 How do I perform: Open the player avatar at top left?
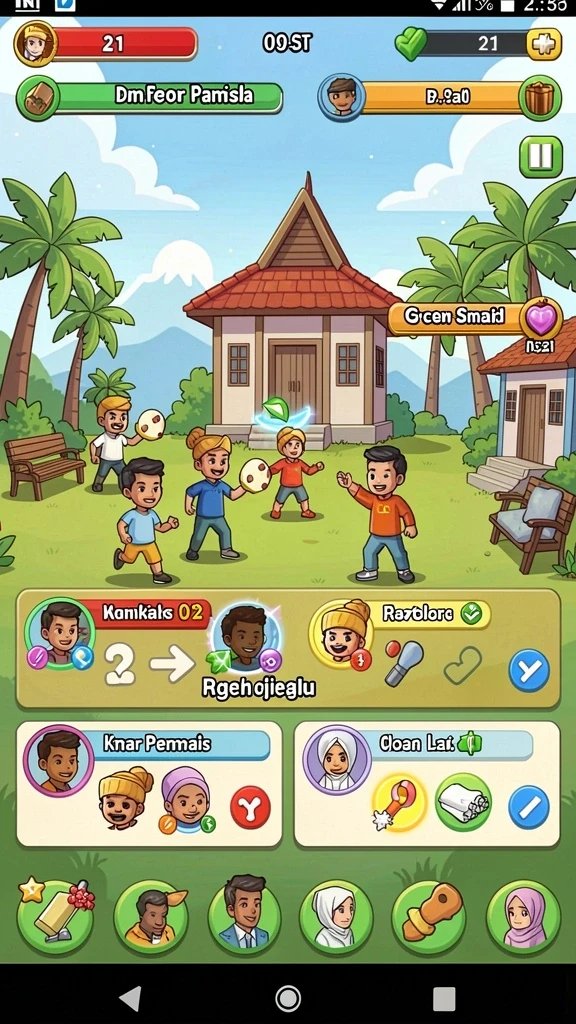[x=35, y=44]
